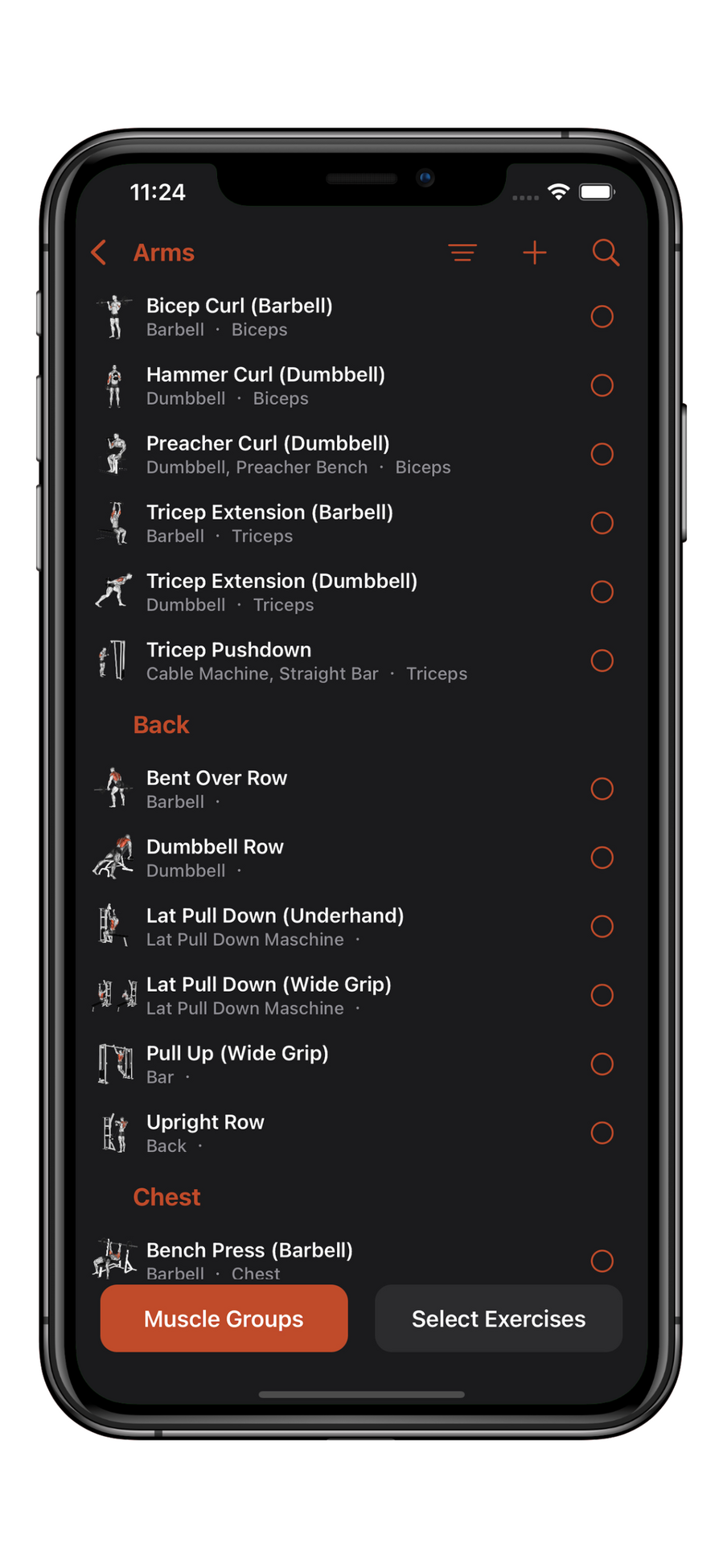This screenshot has width=723, height=1568.
Task: Check the circle for Preacher Curl (Dumbbell)
Action: [x=602, y=455]
